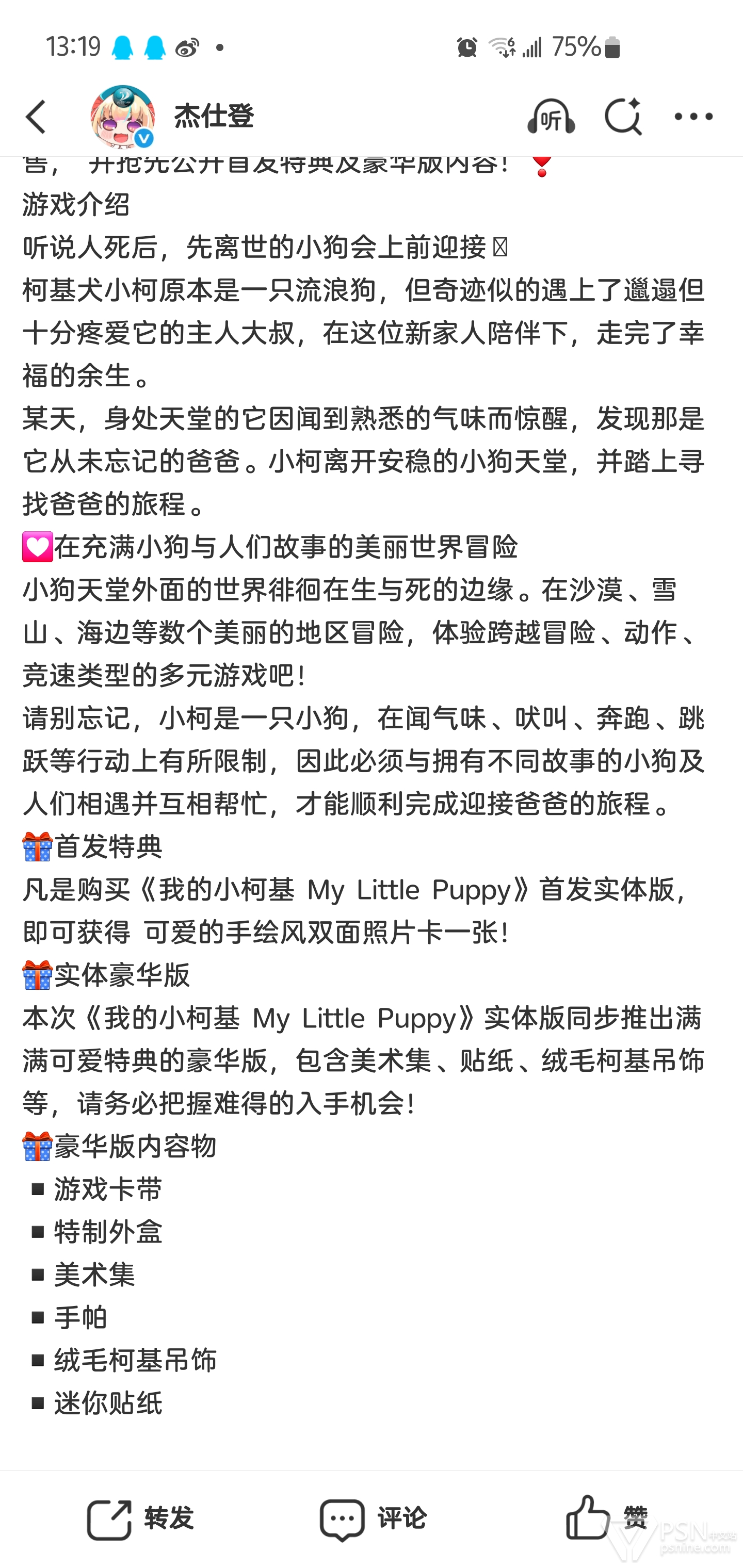Open the three-dot overflow menu
743x1568 pixels.
[x=693, y=117]
